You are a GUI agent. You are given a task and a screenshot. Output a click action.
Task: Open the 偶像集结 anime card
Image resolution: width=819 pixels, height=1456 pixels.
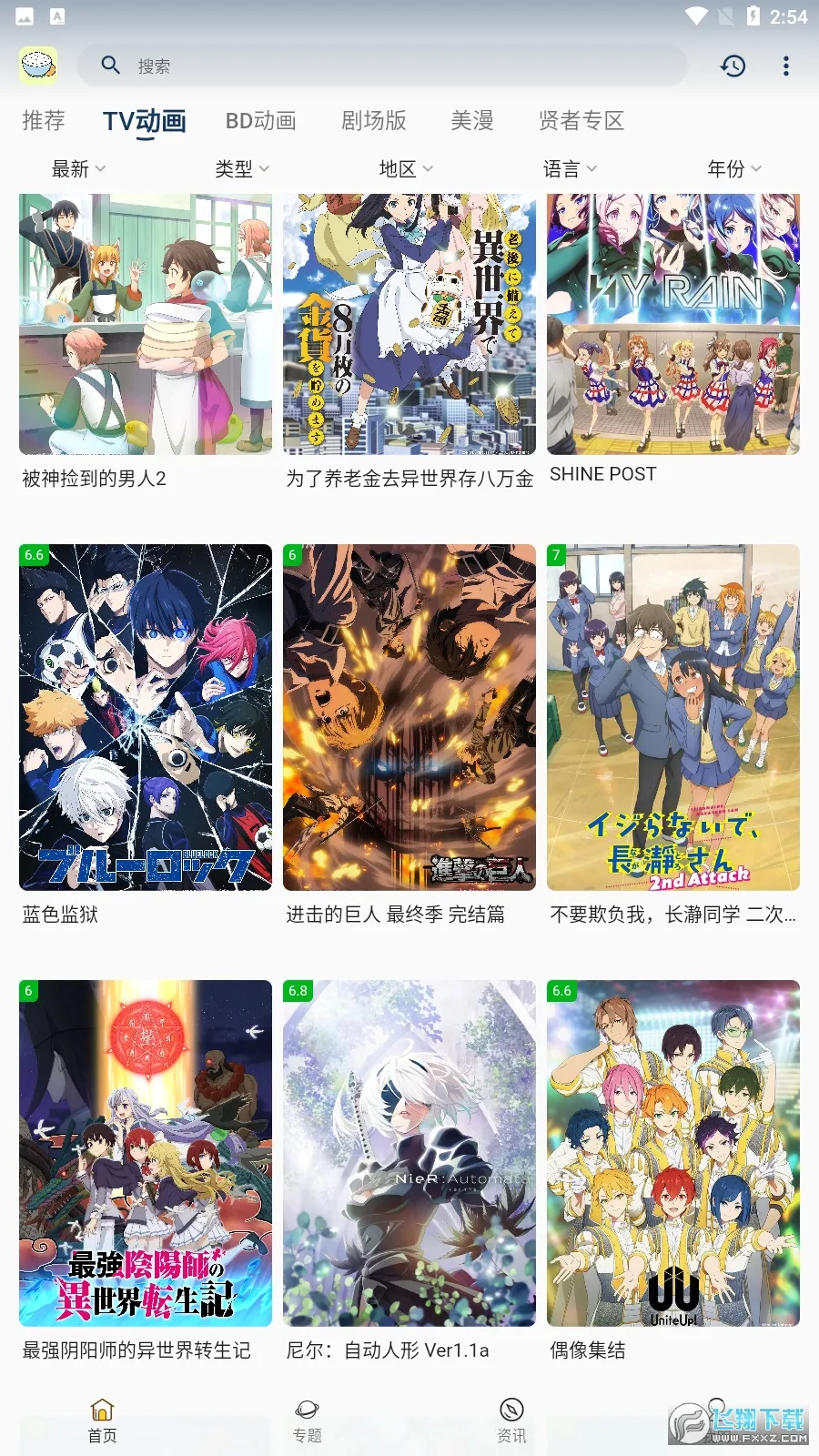coord(673,1152)
